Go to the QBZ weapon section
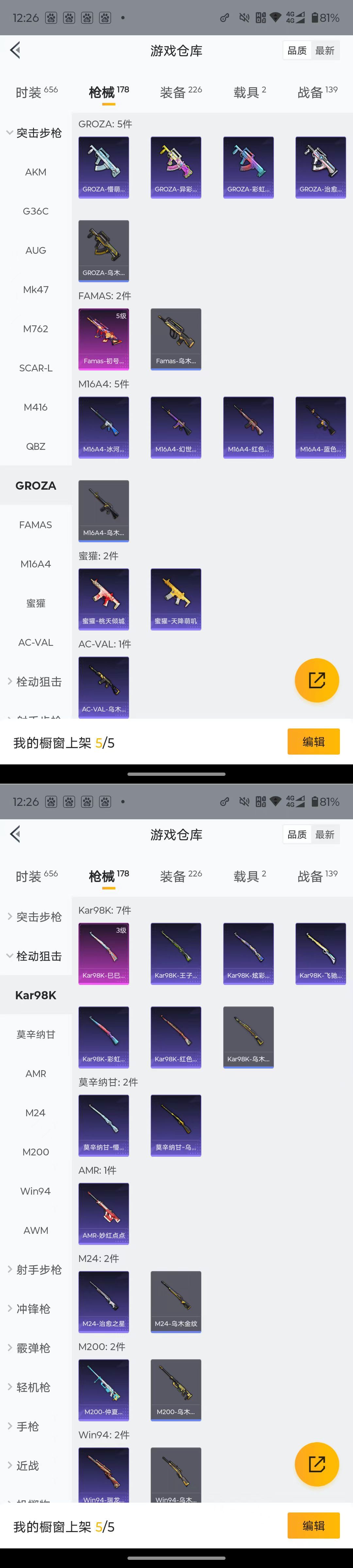The height and width of the screenshot is (1568, 353). click(x=36, y=446)
